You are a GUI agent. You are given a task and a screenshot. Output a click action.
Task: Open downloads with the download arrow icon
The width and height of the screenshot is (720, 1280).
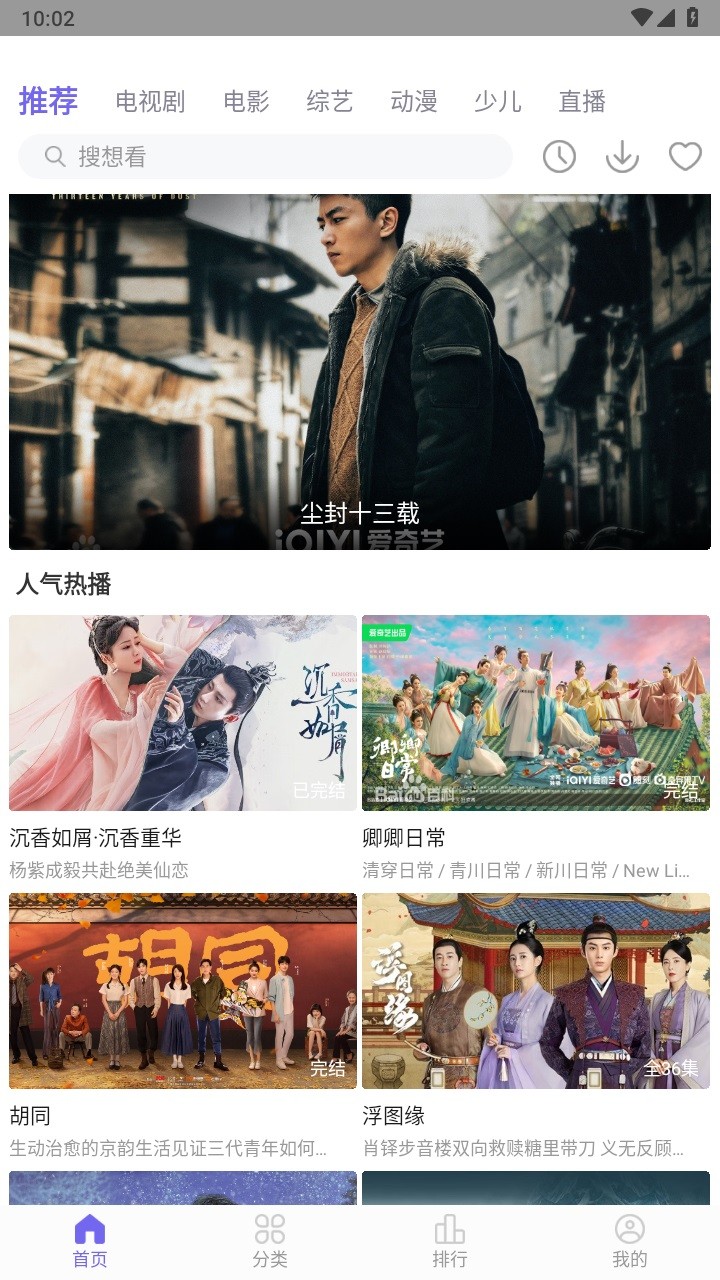pos(622,156)
